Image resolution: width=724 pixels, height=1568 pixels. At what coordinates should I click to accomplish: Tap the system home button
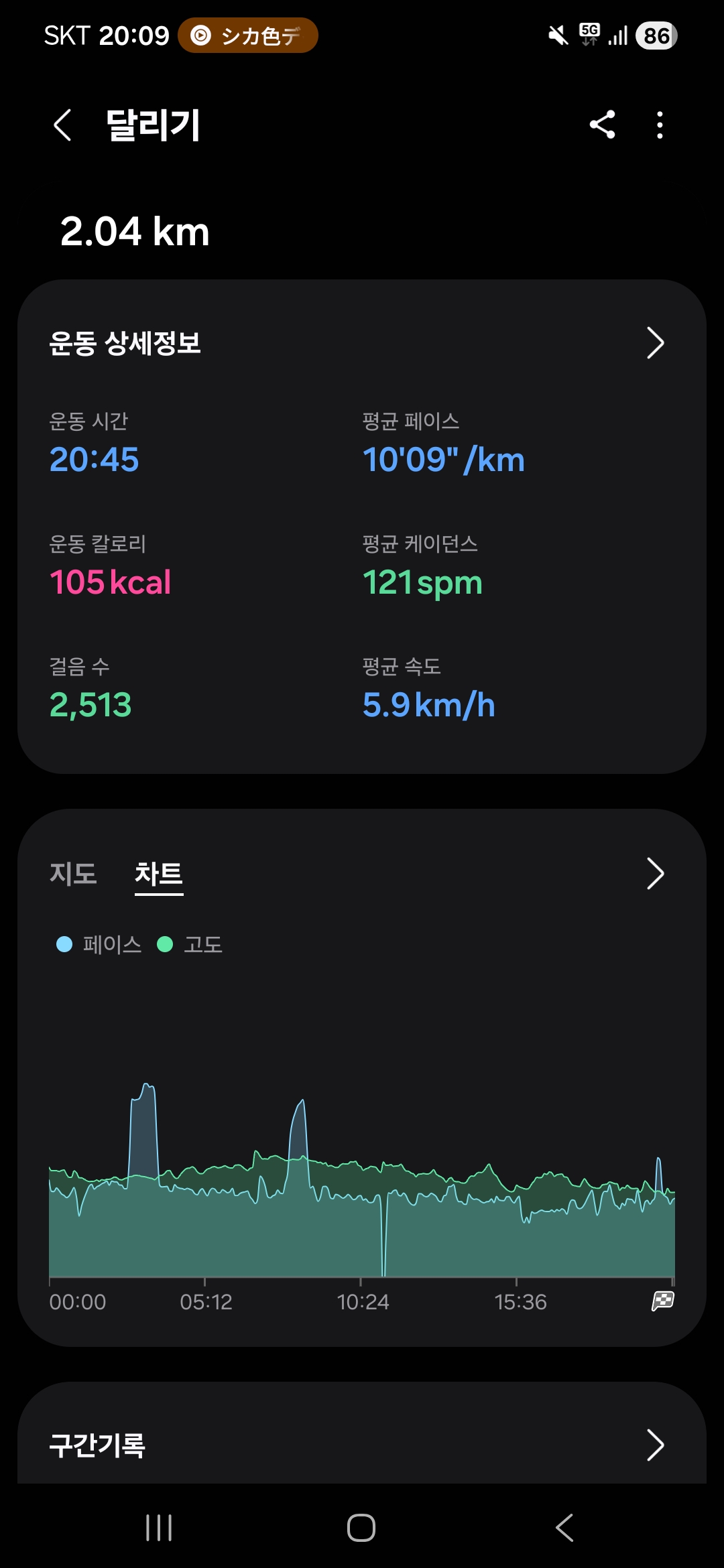(361, 1528)
